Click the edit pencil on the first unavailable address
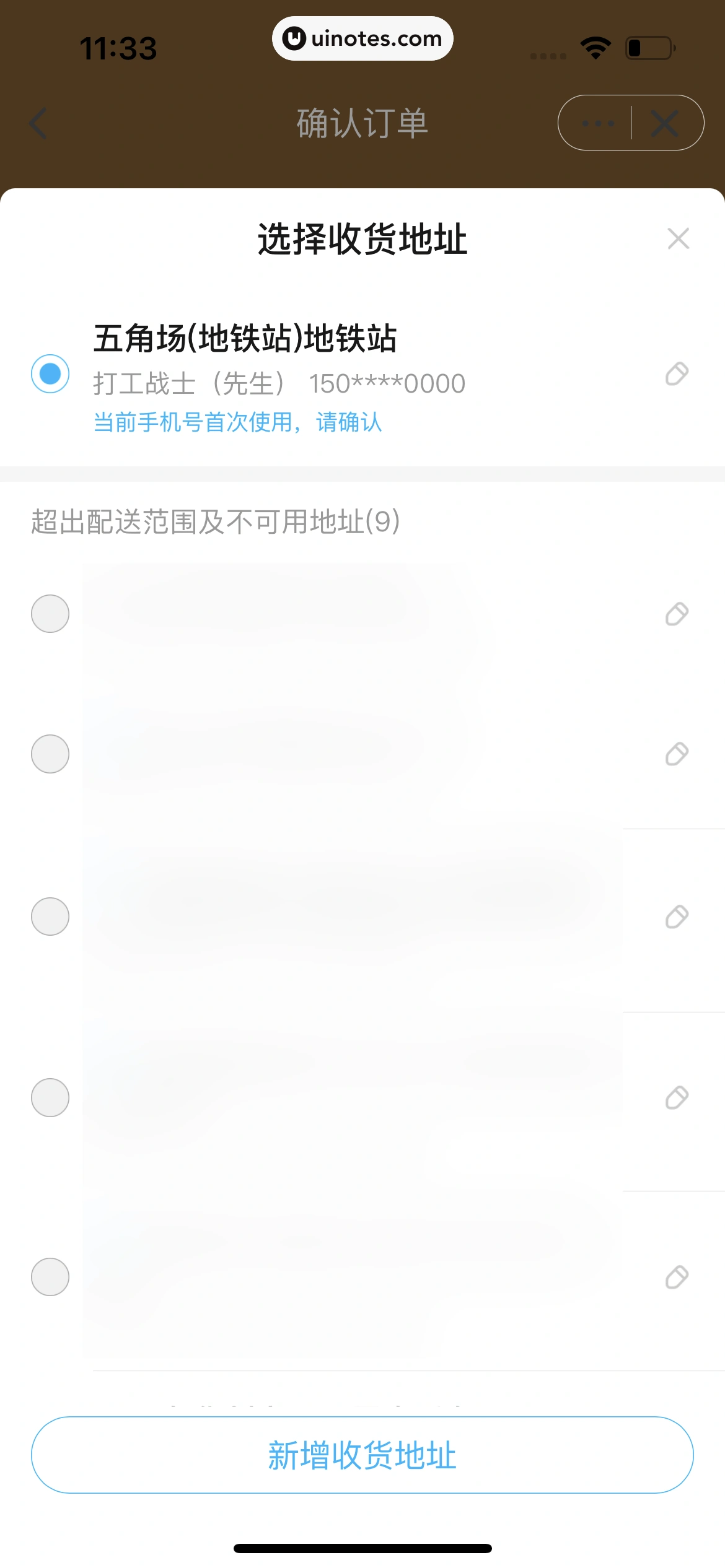The width and height of the screenshot is (725, 1568). coord(677,614)
